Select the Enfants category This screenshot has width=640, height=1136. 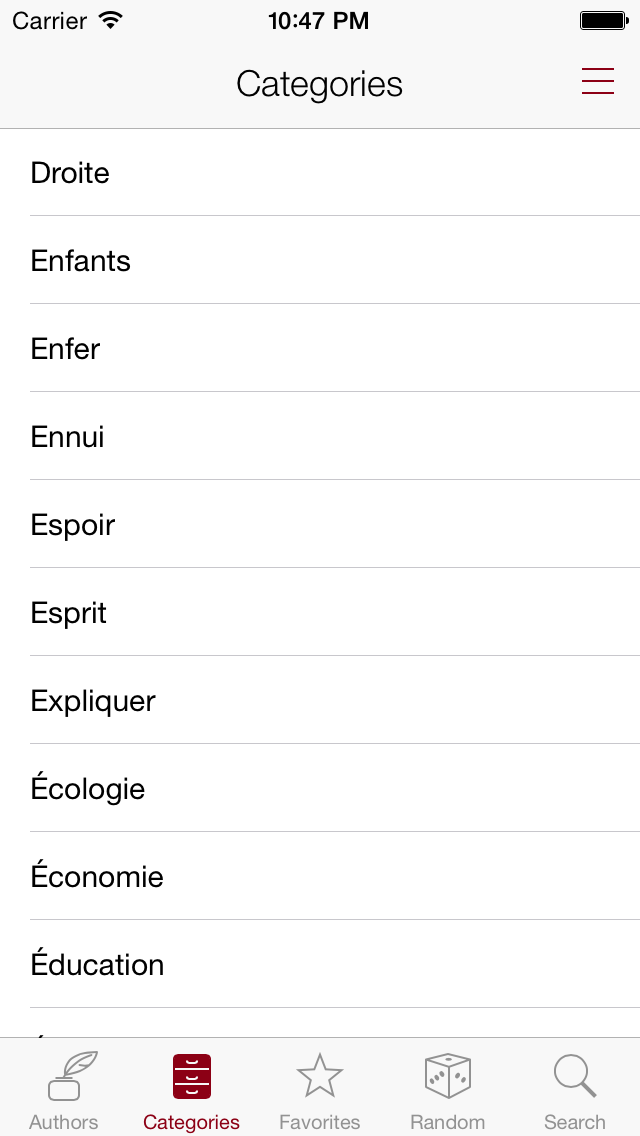(320, 260)
